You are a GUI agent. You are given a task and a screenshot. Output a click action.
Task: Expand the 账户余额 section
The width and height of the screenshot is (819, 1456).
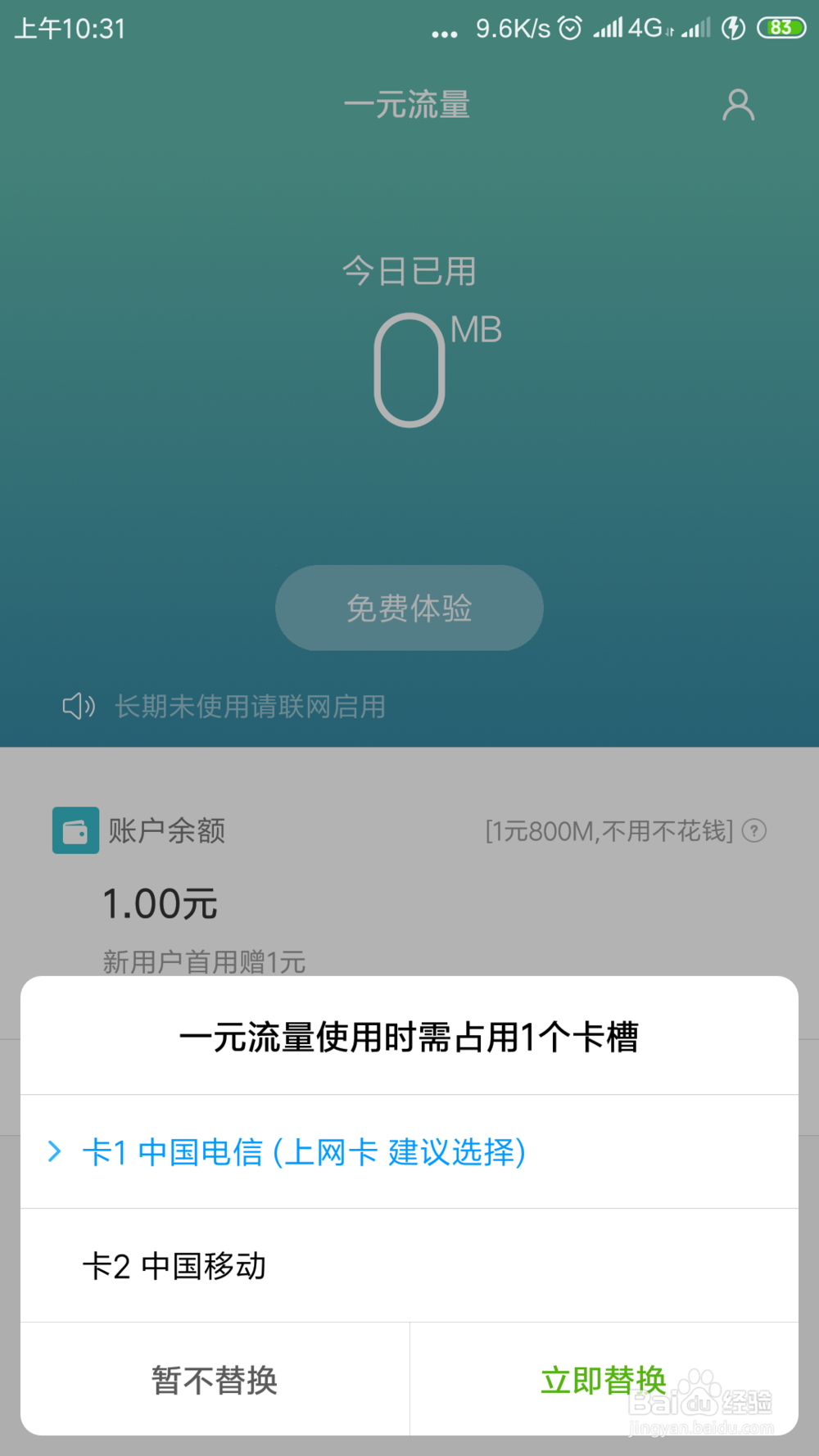pyautogui.click(x=165, y=830)
